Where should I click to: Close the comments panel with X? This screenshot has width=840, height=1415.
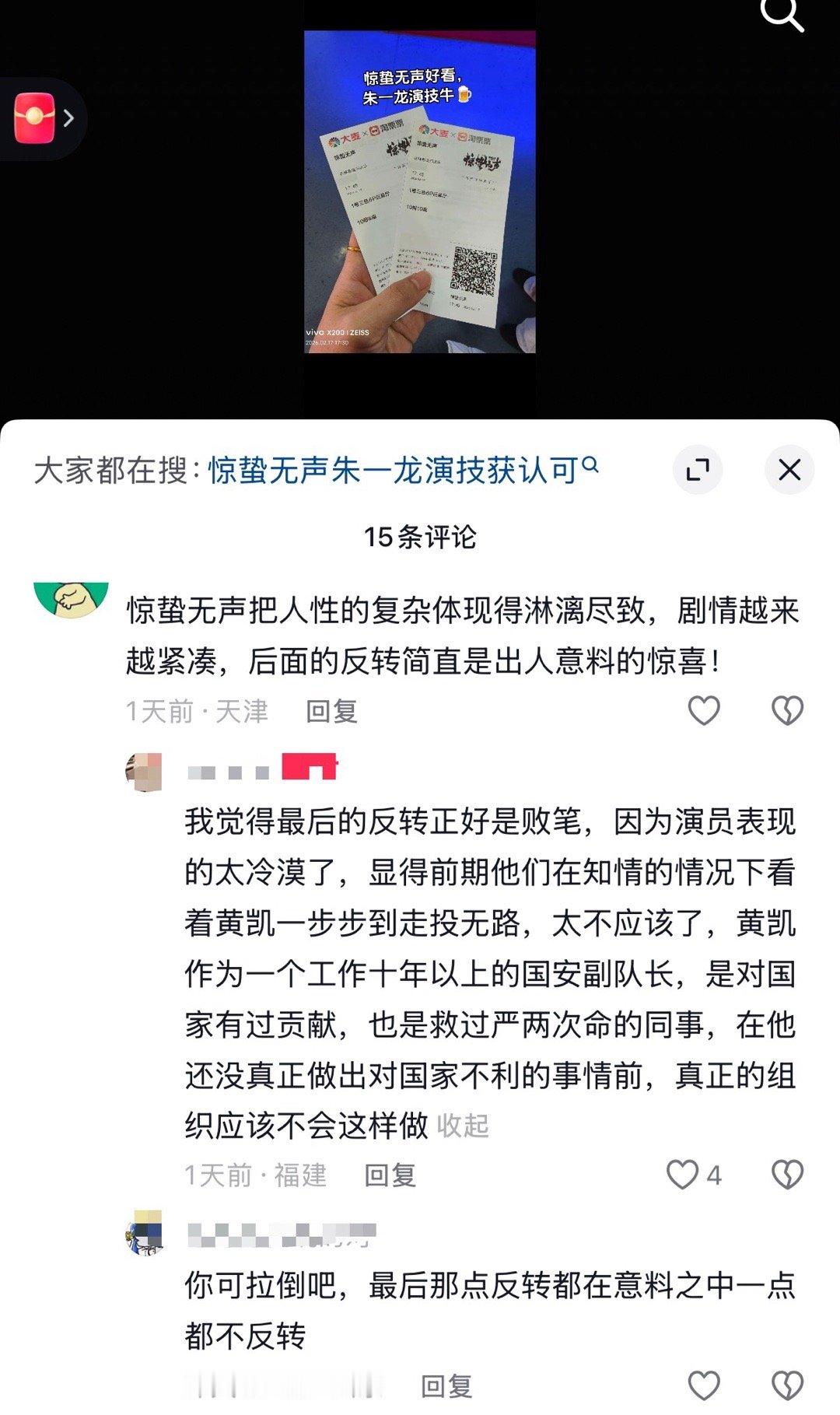tap(791, 468)
